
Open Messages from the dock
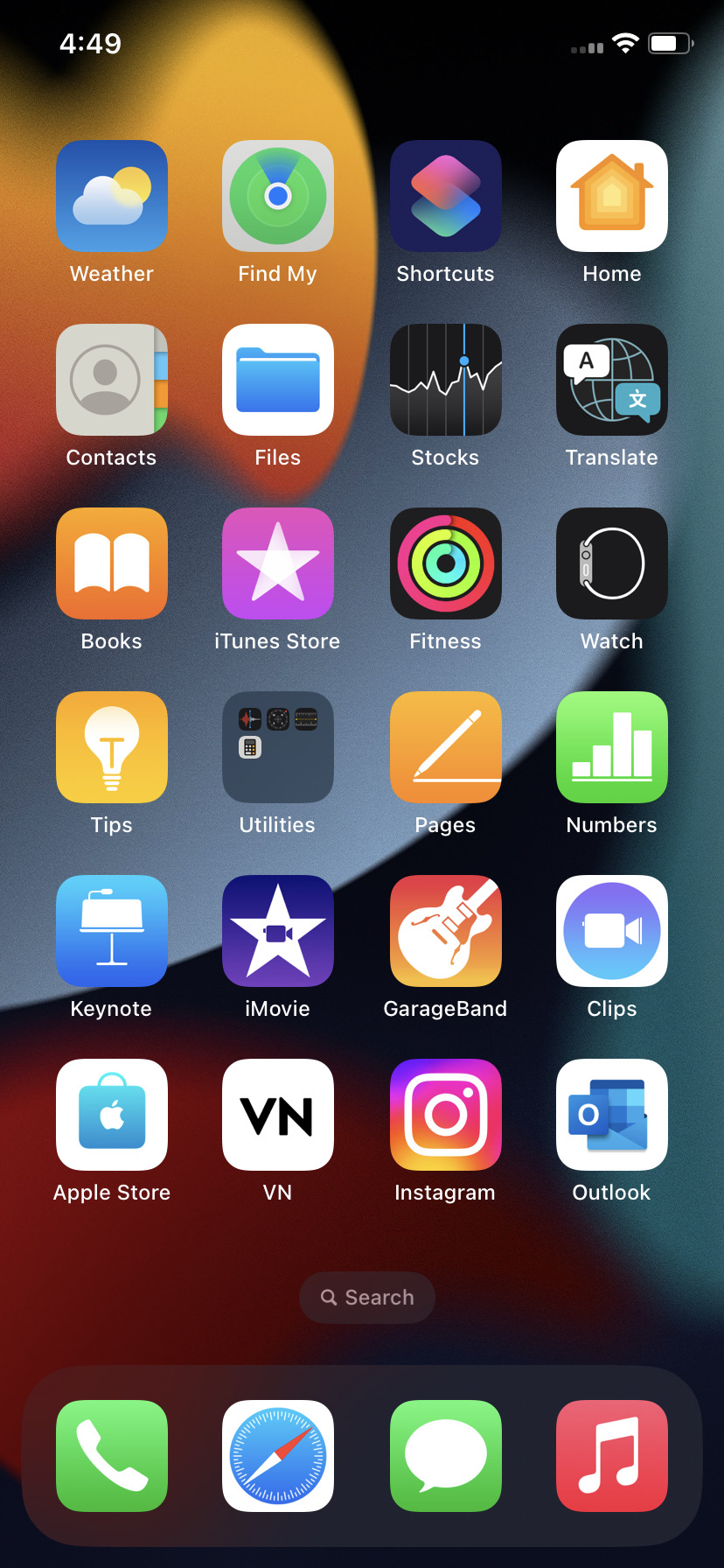pyautogui.click(x=446, y=1456)
